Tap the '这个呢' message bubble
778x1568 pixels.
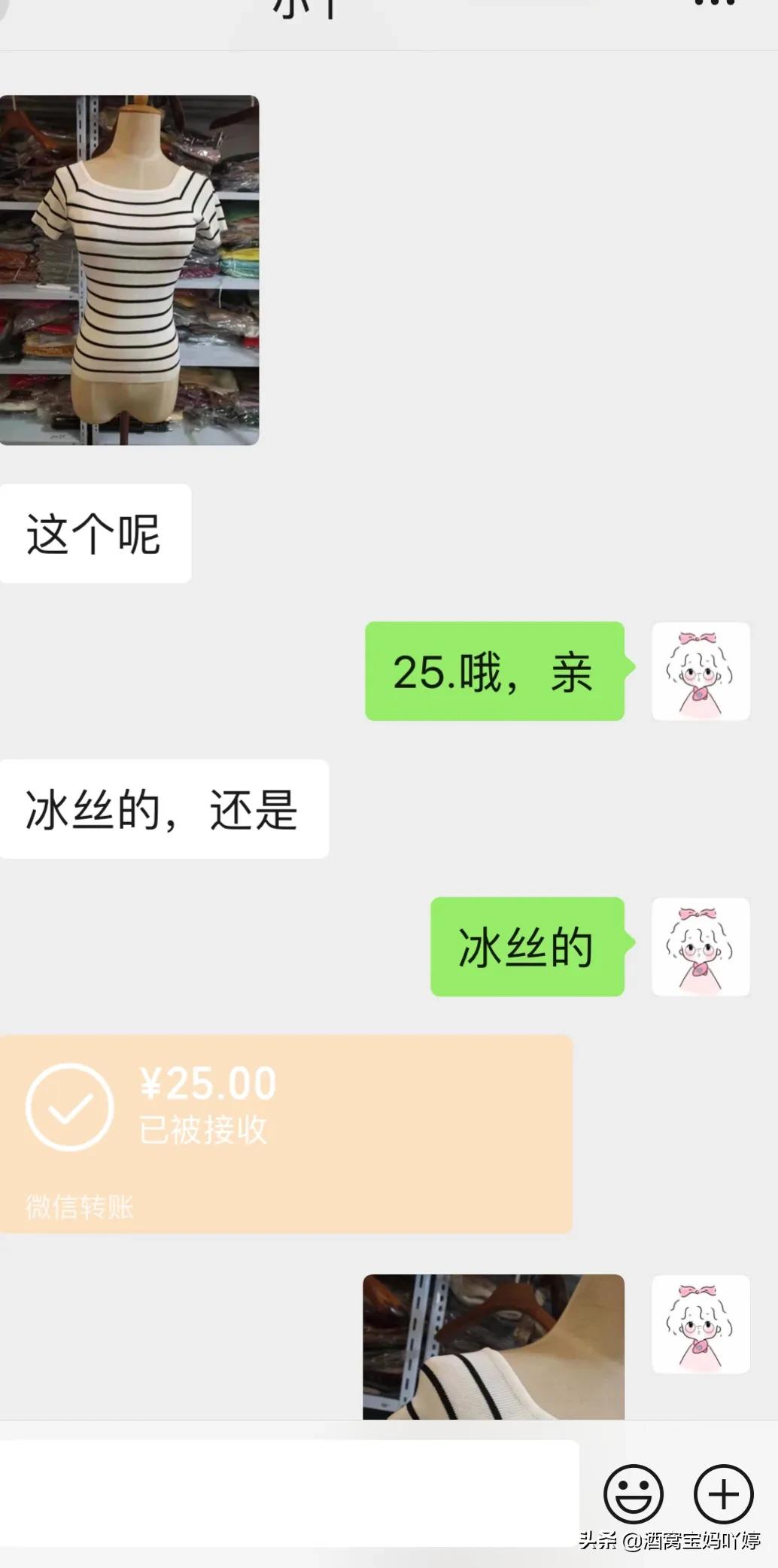tap(96, 532)
